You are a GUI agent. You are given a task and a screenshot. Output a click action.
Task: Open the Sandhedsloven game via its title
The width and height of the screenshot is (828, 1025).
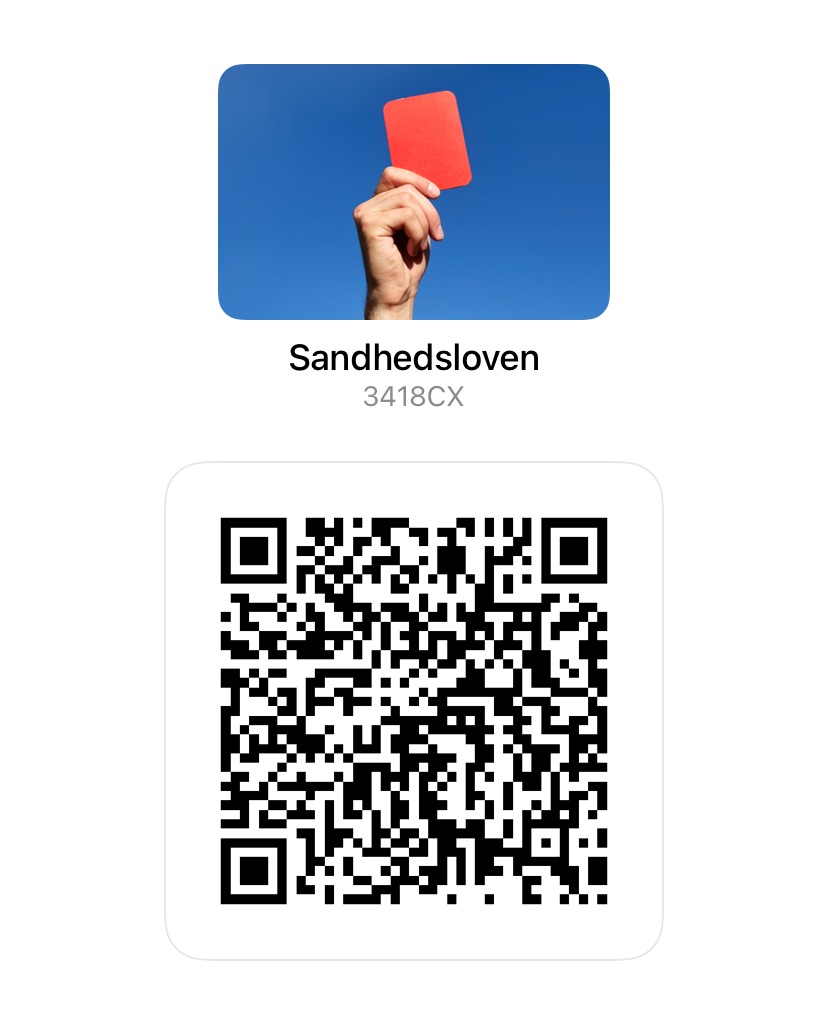[x=414, y=357]
